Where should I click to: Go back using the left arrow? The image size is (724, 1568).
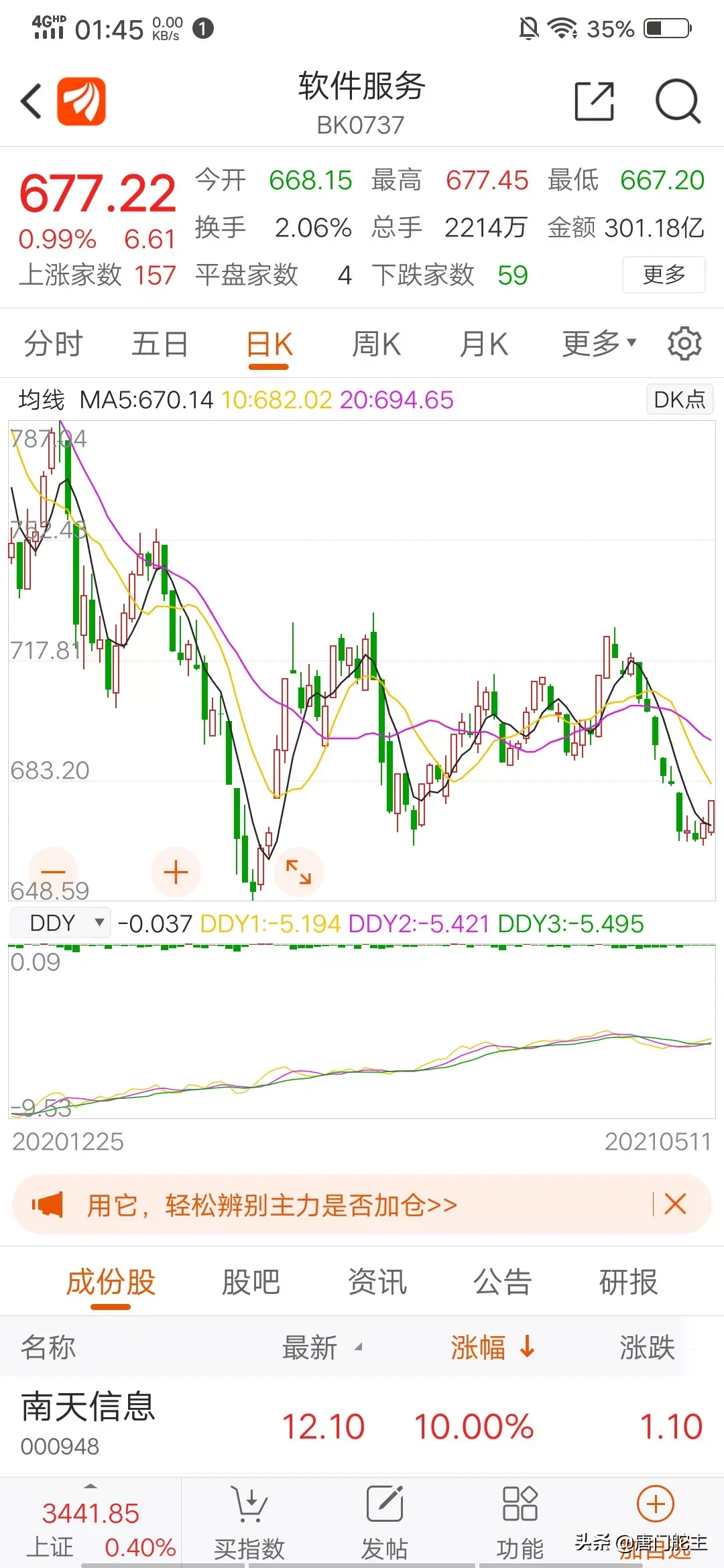(x=32, y=102)
